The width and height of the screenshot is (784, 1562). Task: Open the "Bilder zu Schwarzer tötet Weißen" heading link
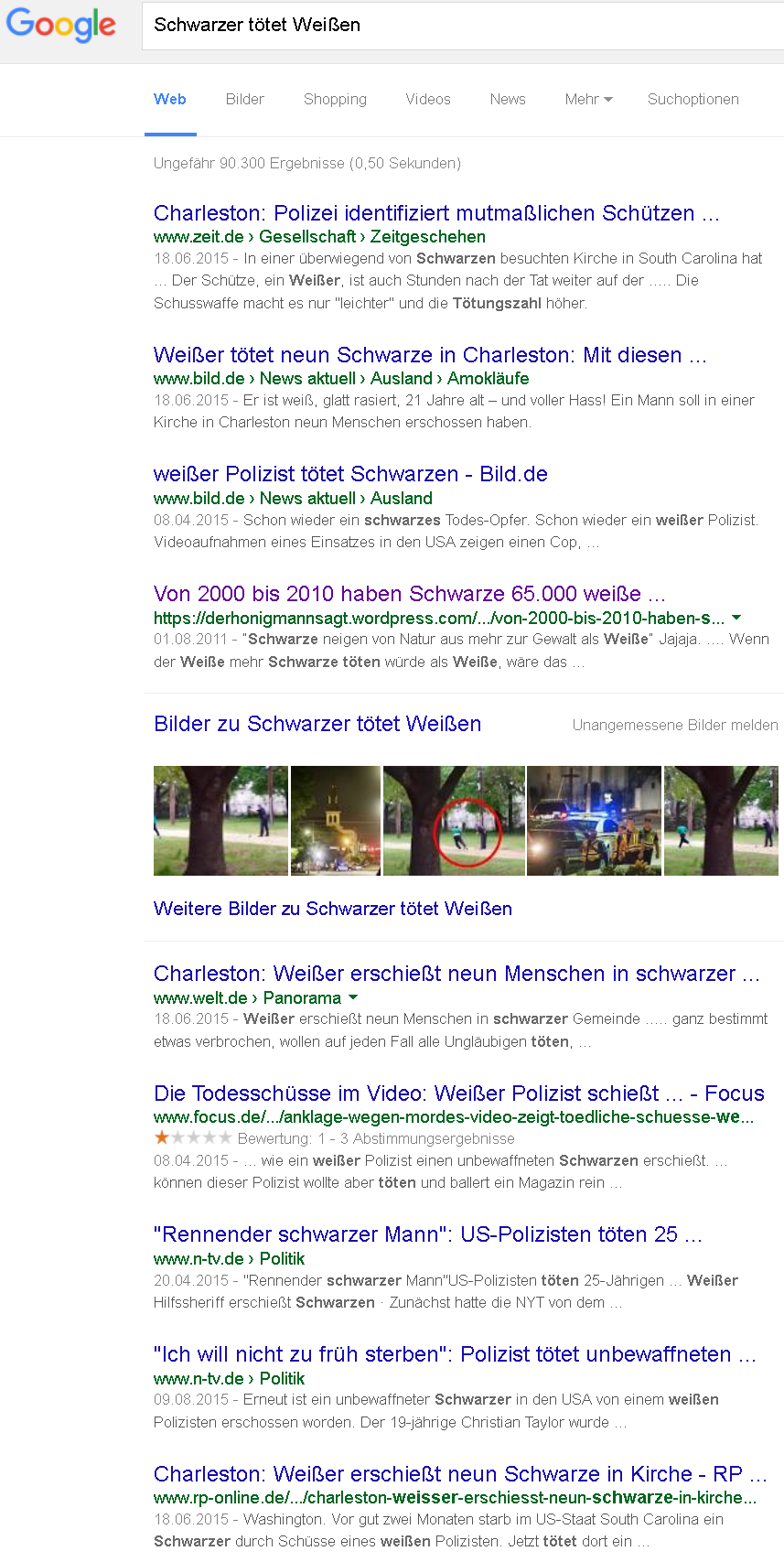pos(317,724)
